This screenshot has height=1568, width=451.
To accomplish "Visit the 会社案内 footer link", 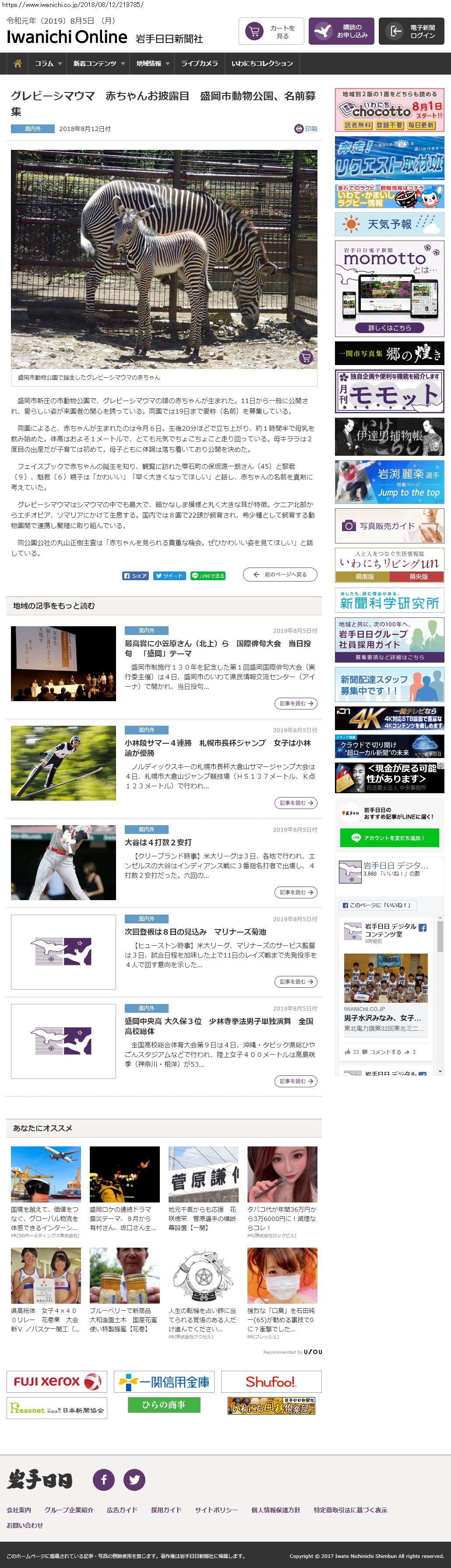I will (19, 1510).
